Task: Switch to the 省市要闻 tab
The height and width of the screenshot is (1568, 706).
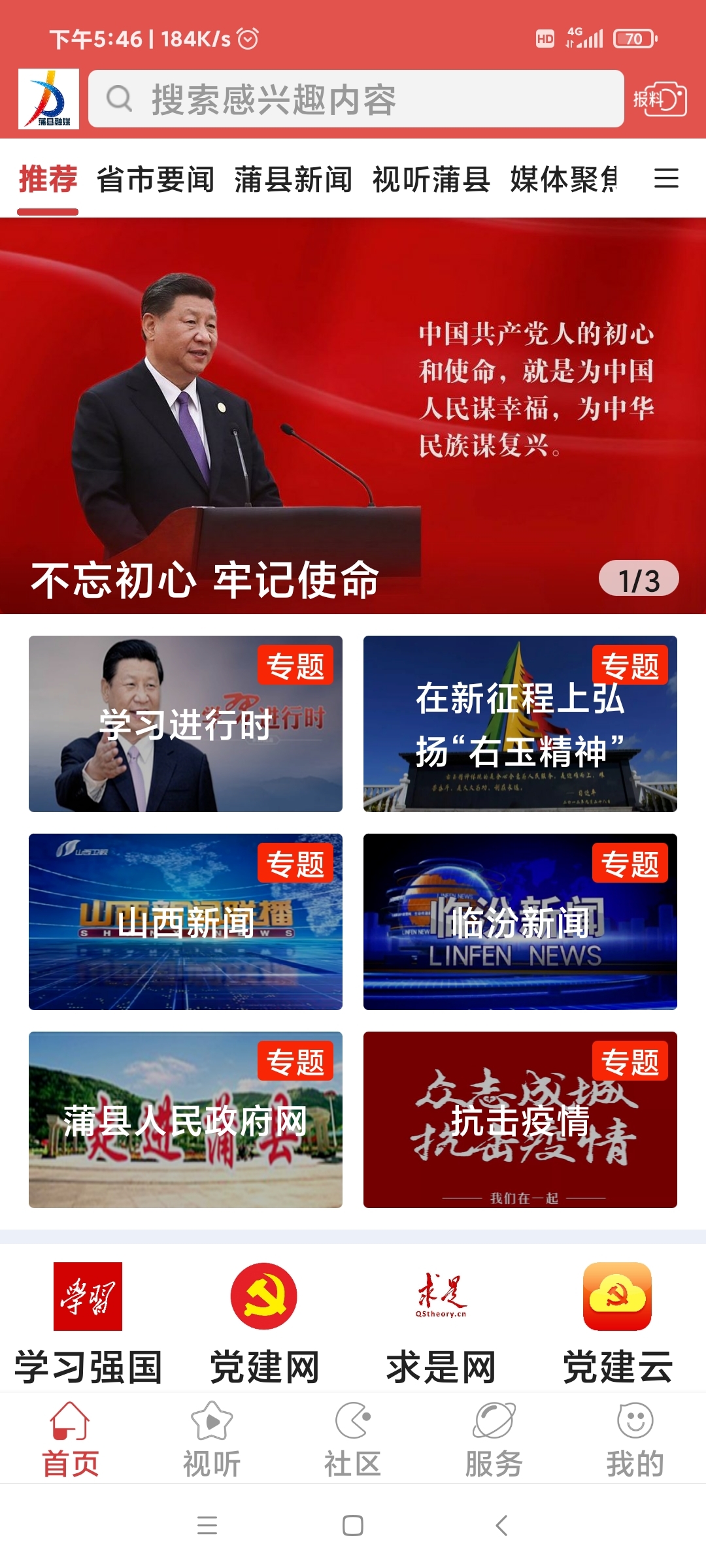Action: pyautogui.click(x=156, y=179)
